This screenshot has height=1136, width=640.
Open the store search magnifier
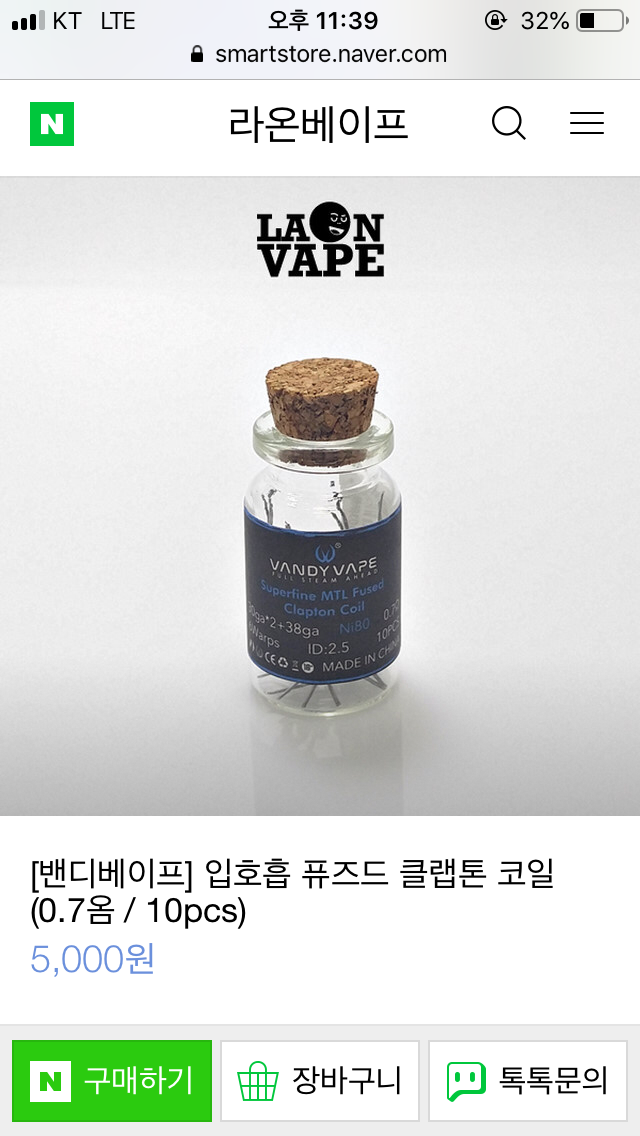coord(508,124)
